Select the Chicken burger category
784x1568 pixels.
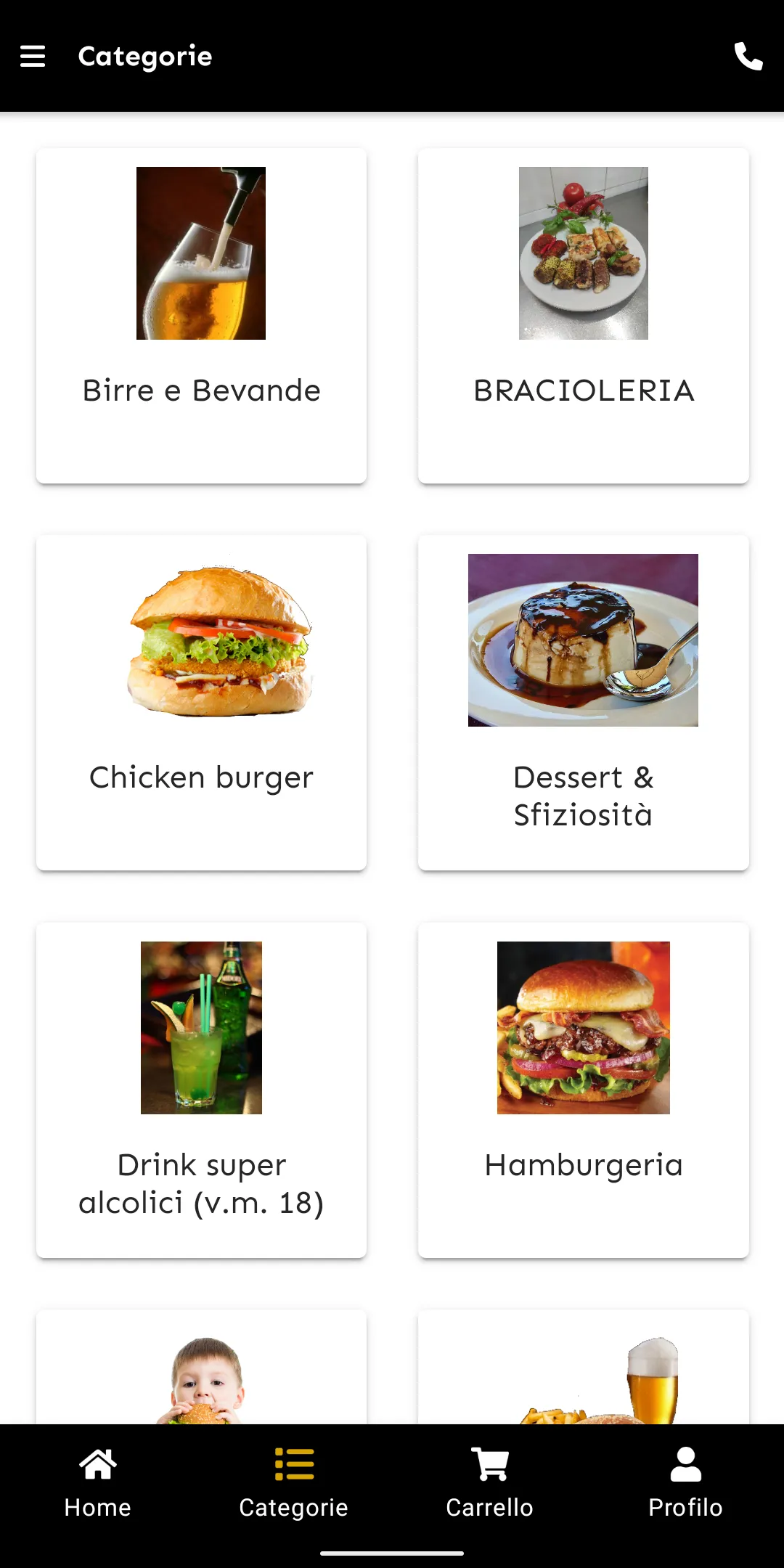point(201,703)
